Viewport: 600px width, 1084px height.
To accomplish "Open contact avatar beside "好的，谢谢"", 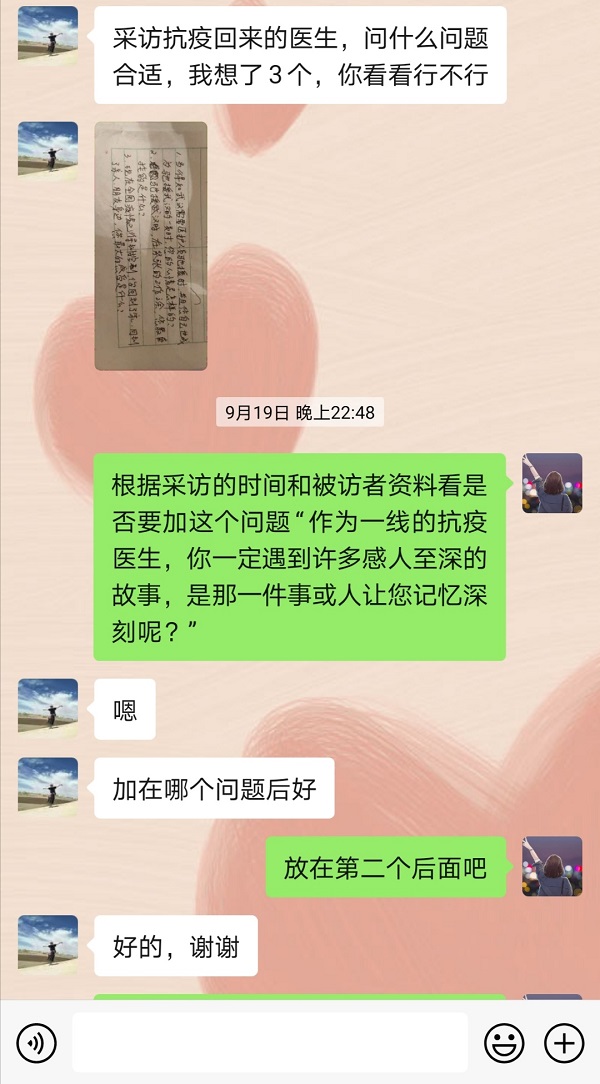I will [x=48, y=945].
